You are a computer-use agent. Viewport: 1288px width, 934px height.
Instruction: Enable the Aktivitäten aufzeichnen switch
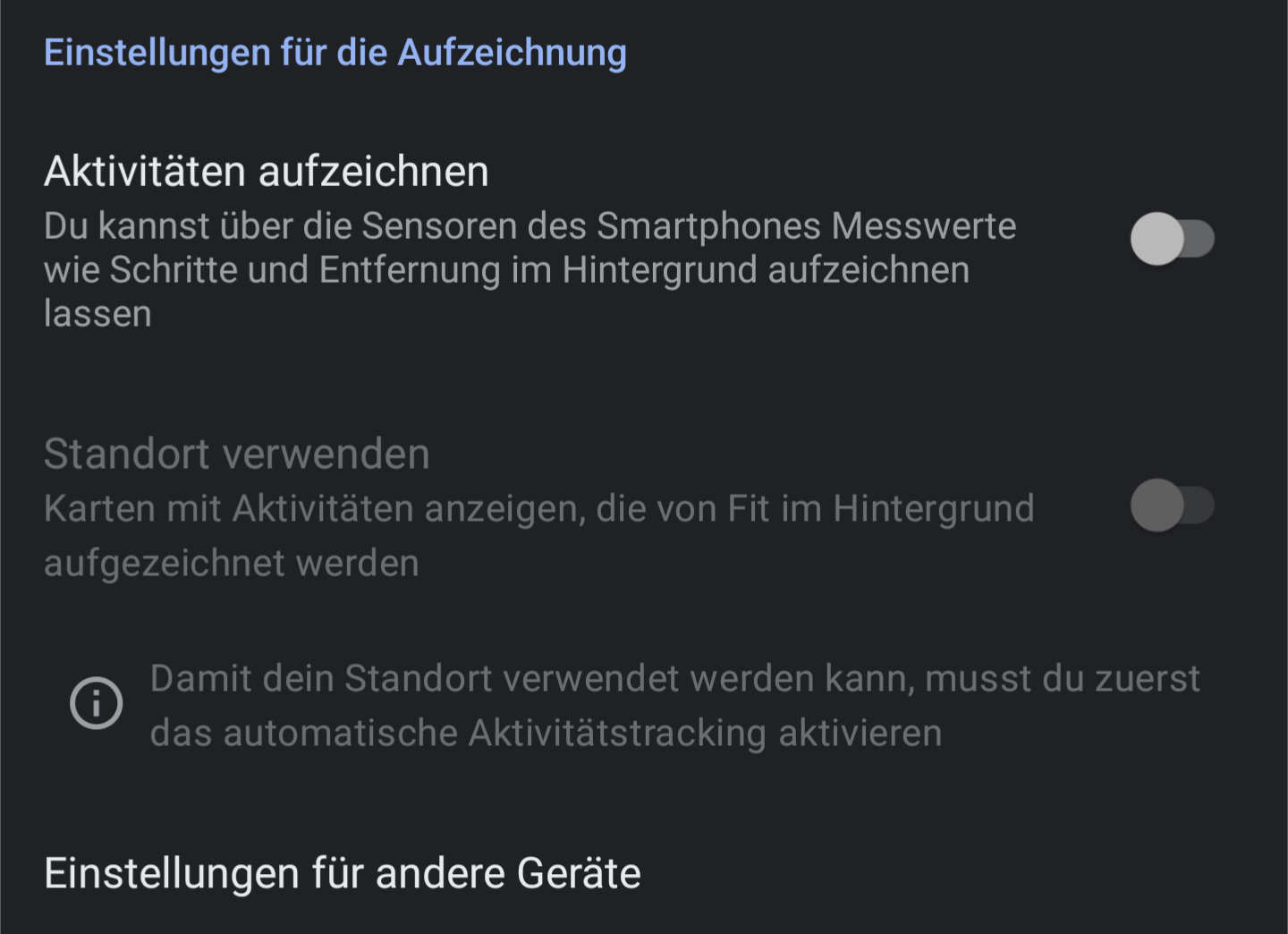[x=1172, y=239]
